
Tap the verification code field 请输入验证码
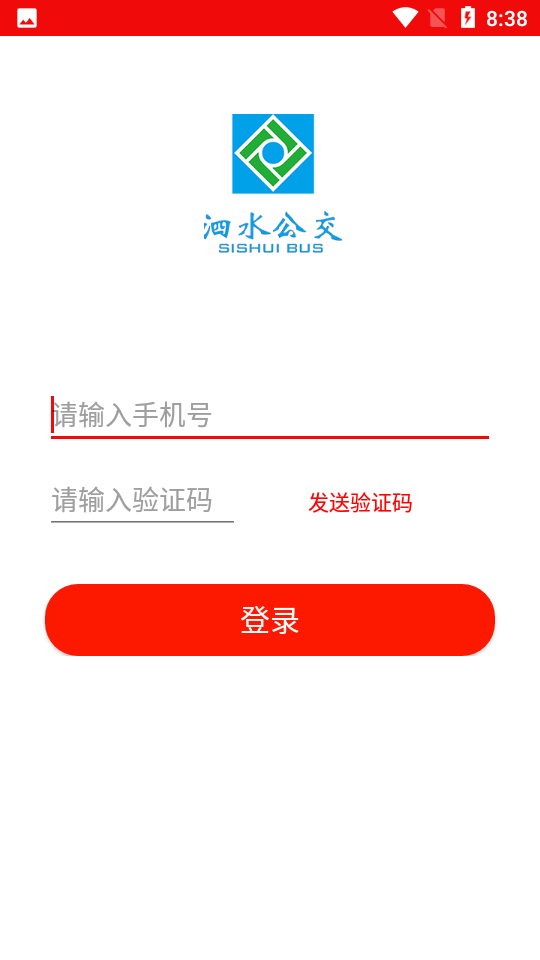tap(142, 500)
